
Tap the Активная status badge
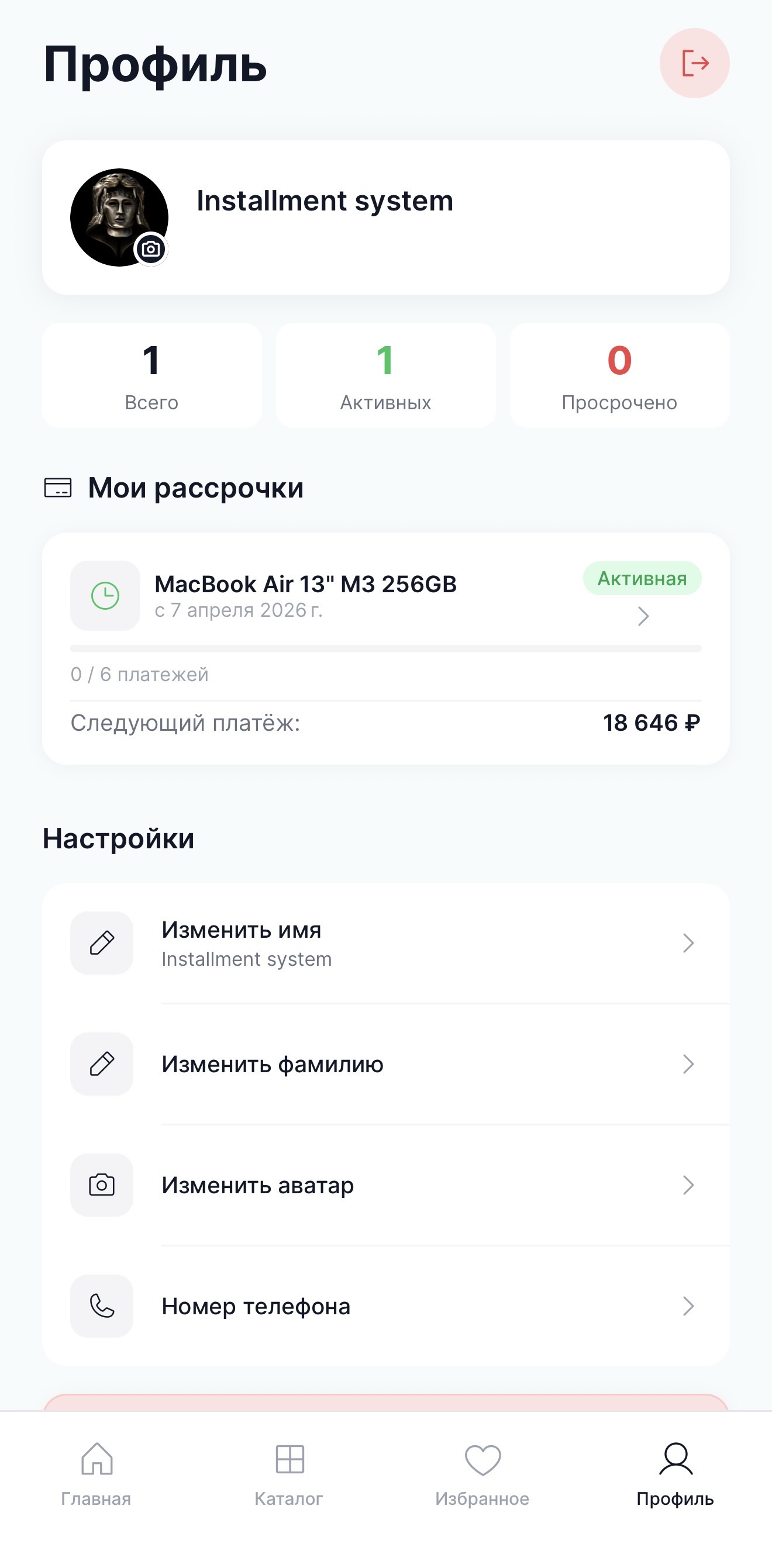pyautogui.click(x=642, y=579)
